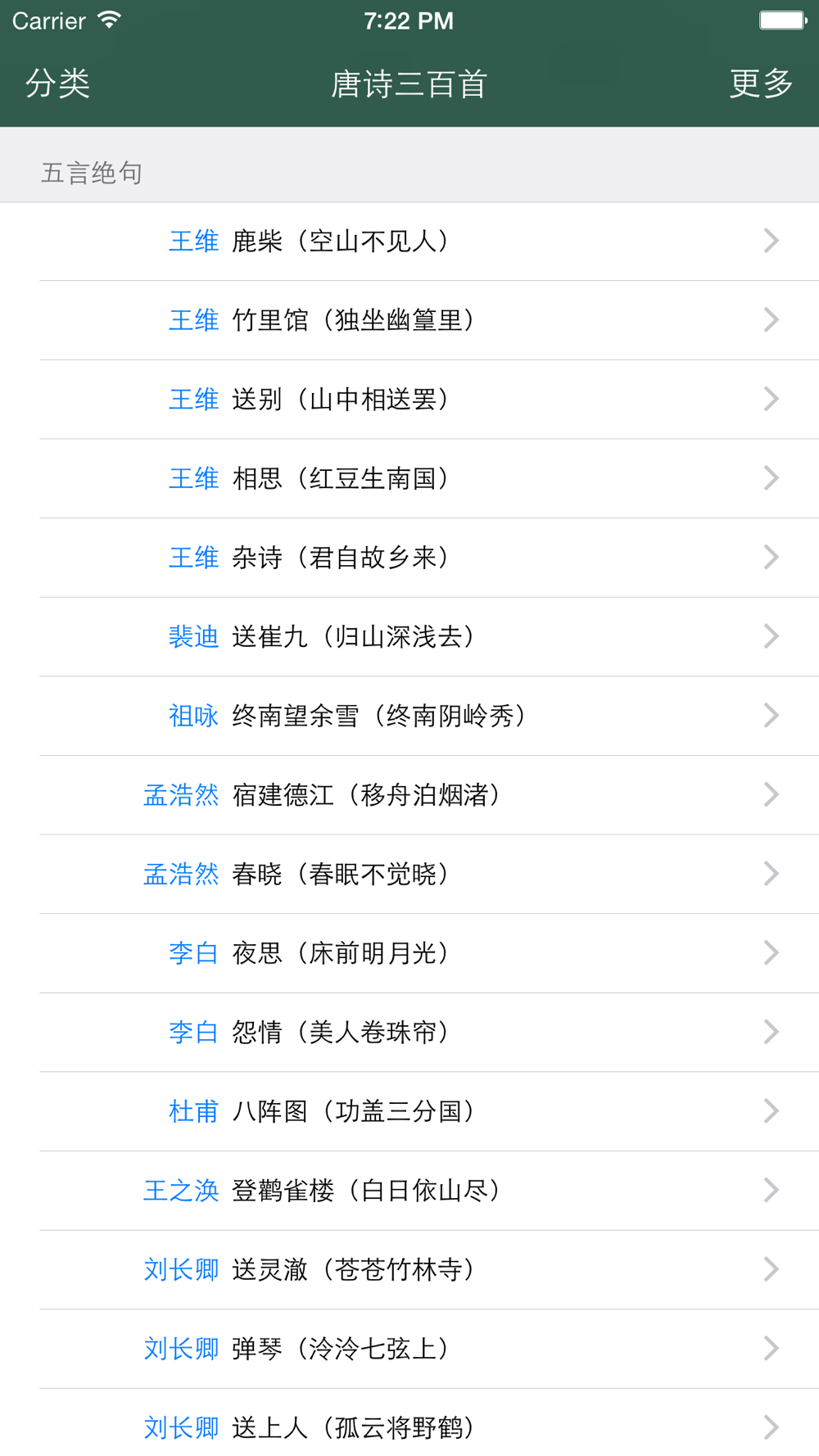Open the poem 竹里馆 by 王维
819x1456 pixels.
click(409, 320)
